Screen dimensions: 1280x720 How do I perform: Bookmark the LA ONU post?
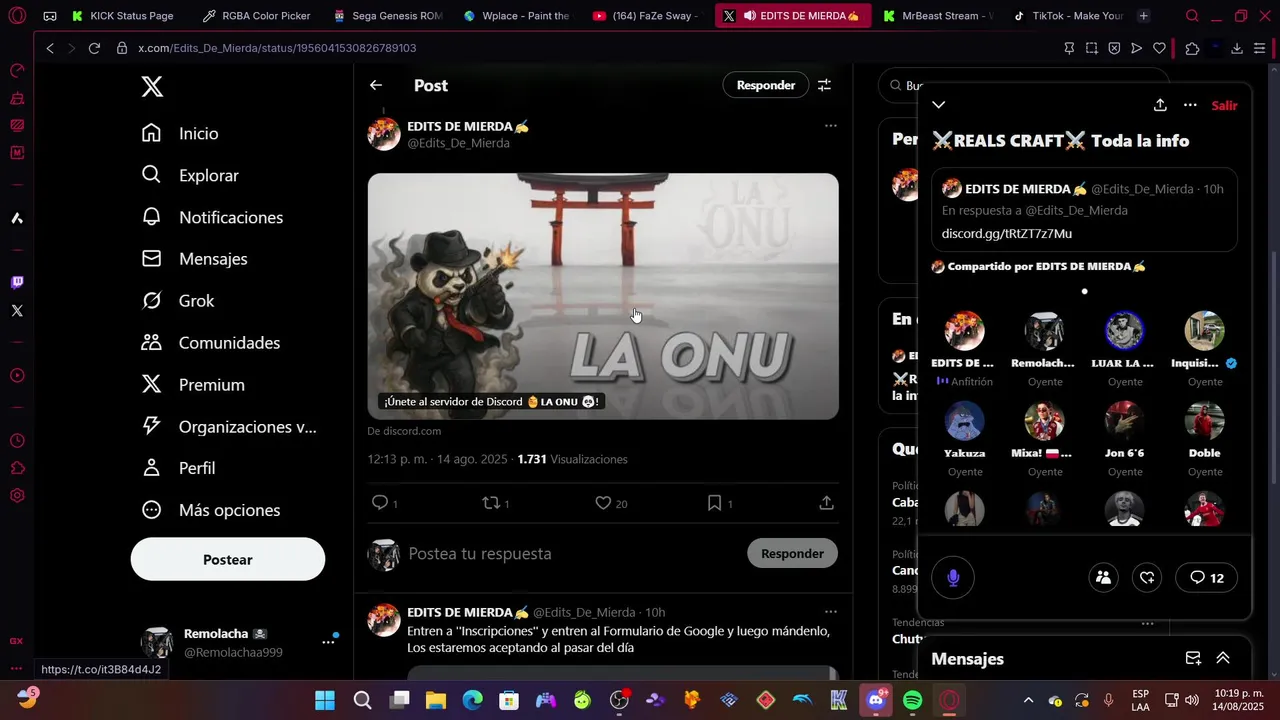(x=715, y=503)
